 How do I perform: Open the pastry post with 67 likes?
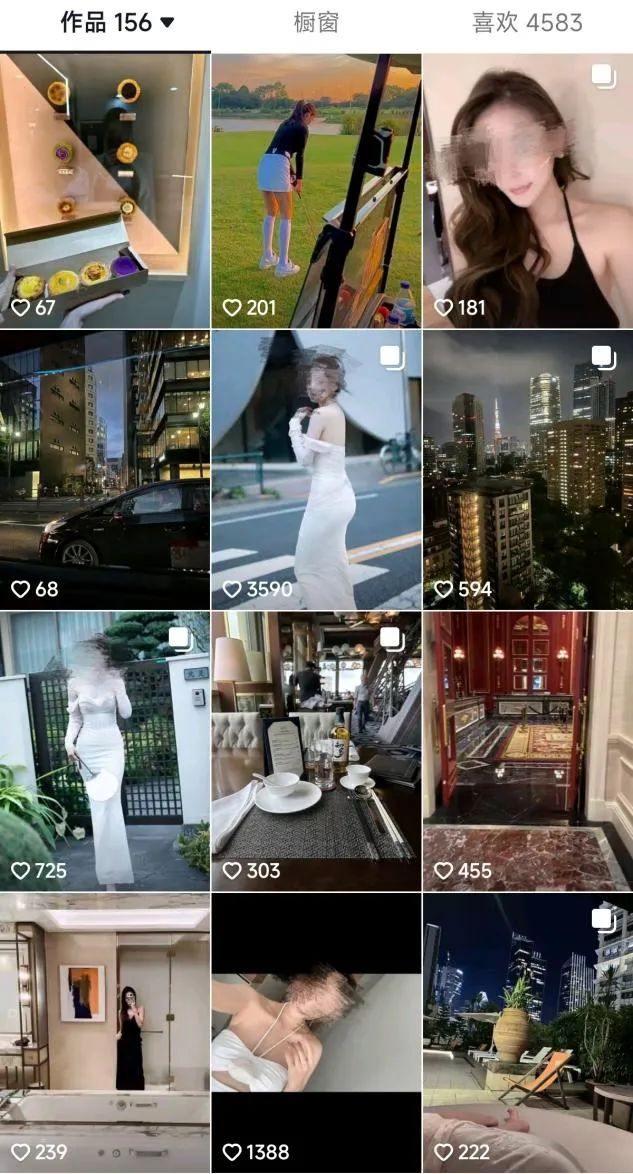pyautogui.click(x=105, y=191)
